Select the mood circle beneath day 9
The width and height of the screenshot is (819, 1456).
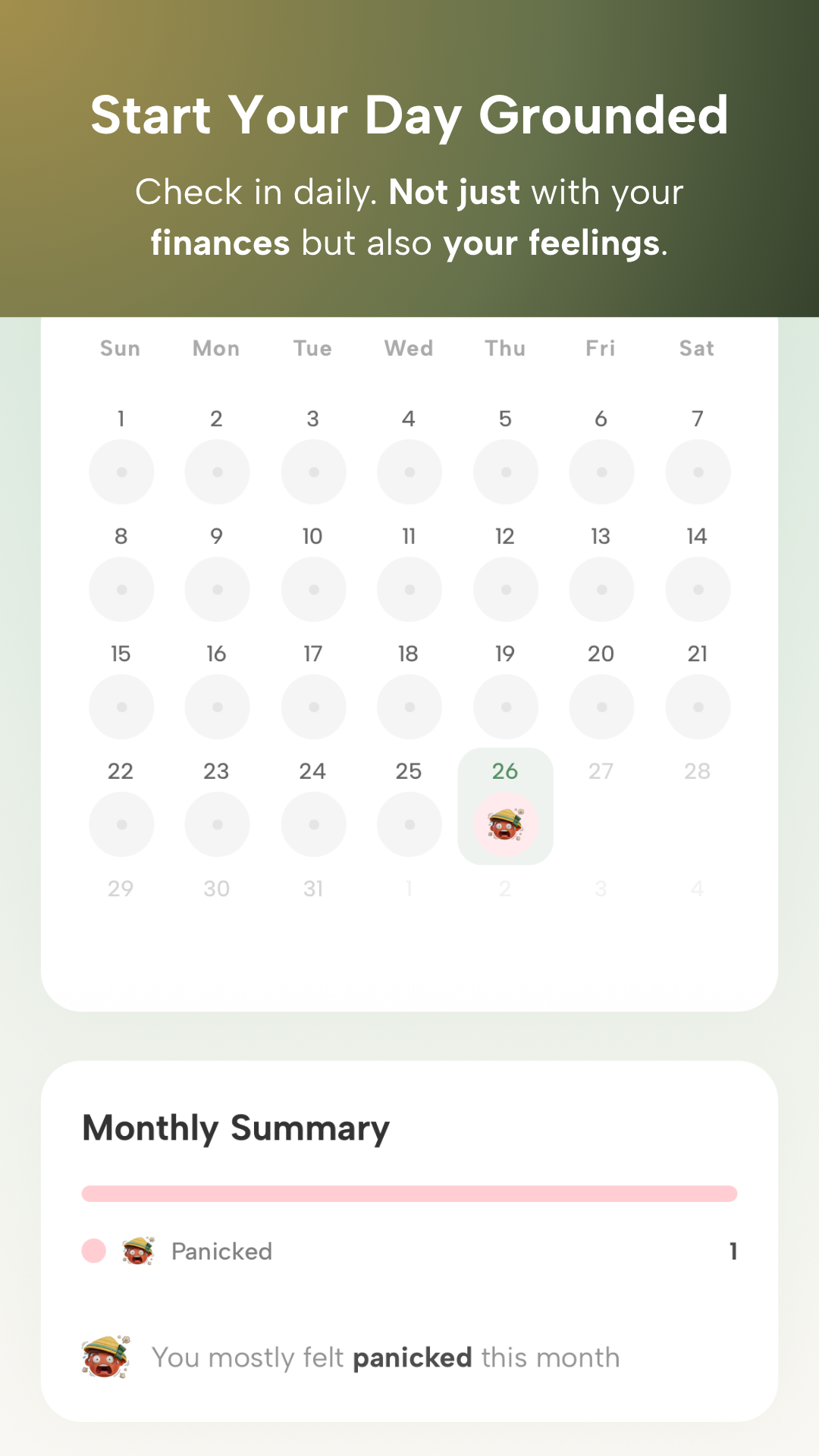click(217, 589)
